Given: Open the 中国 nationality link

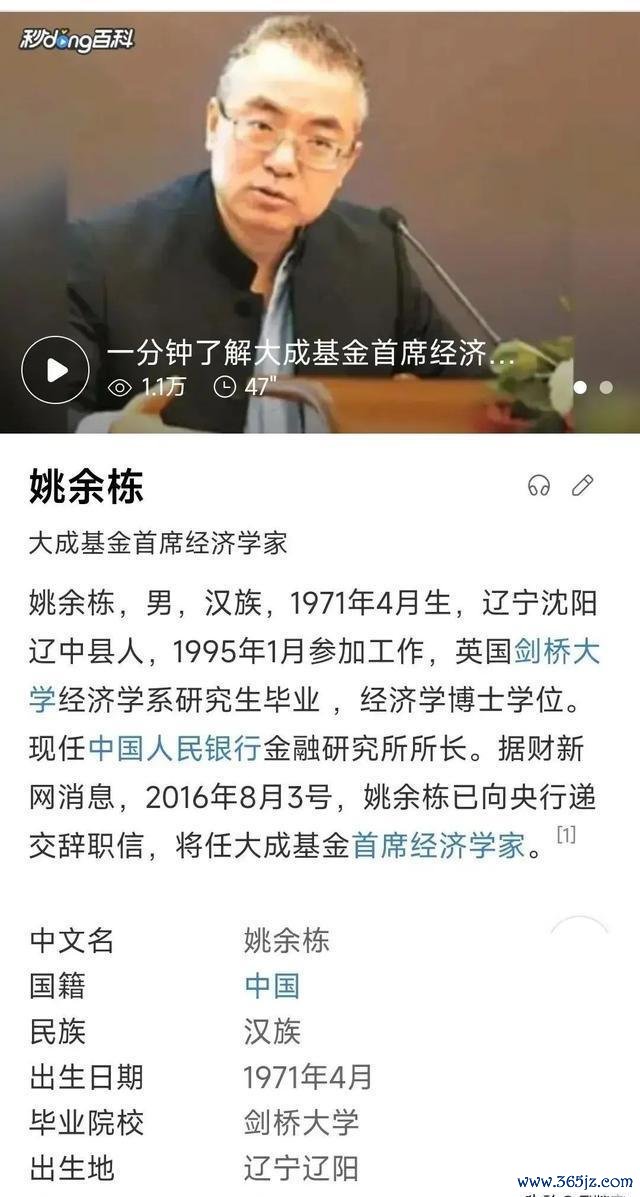Looking at the screenshot, I should pyautogui.click(x=272, y=985).
